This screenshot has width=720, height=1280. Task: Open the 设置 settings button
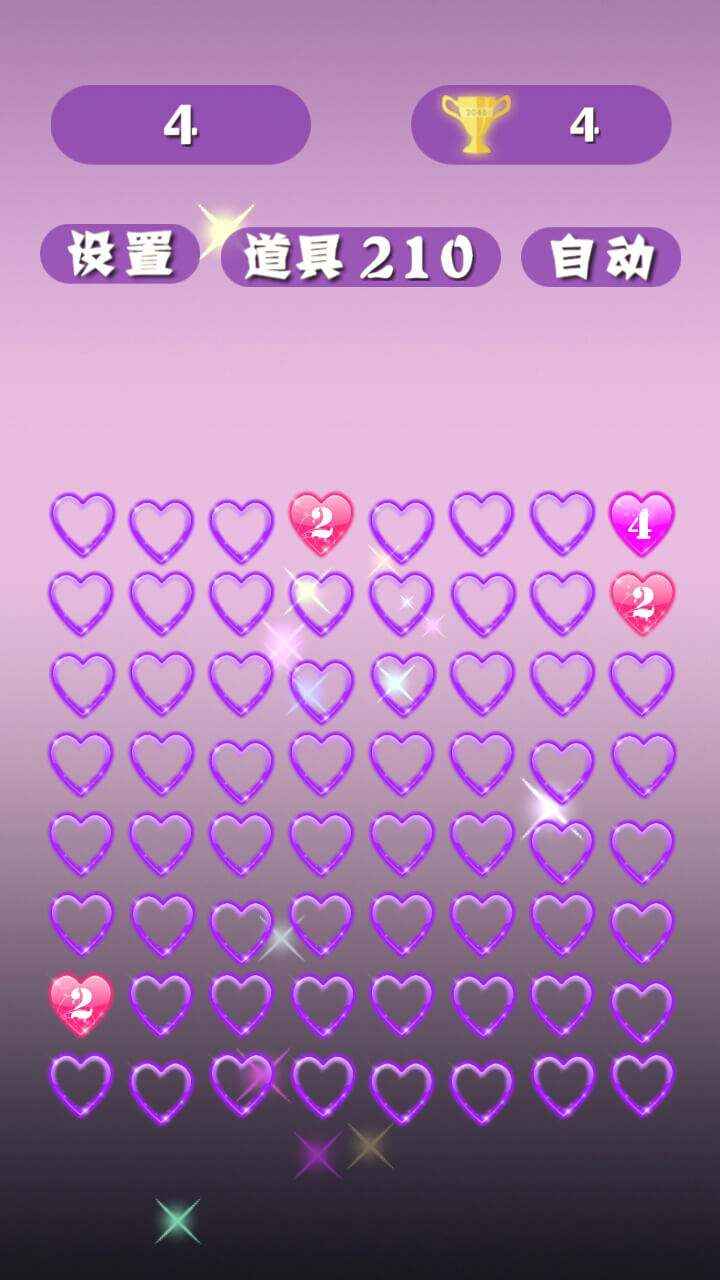click(120, 255)
